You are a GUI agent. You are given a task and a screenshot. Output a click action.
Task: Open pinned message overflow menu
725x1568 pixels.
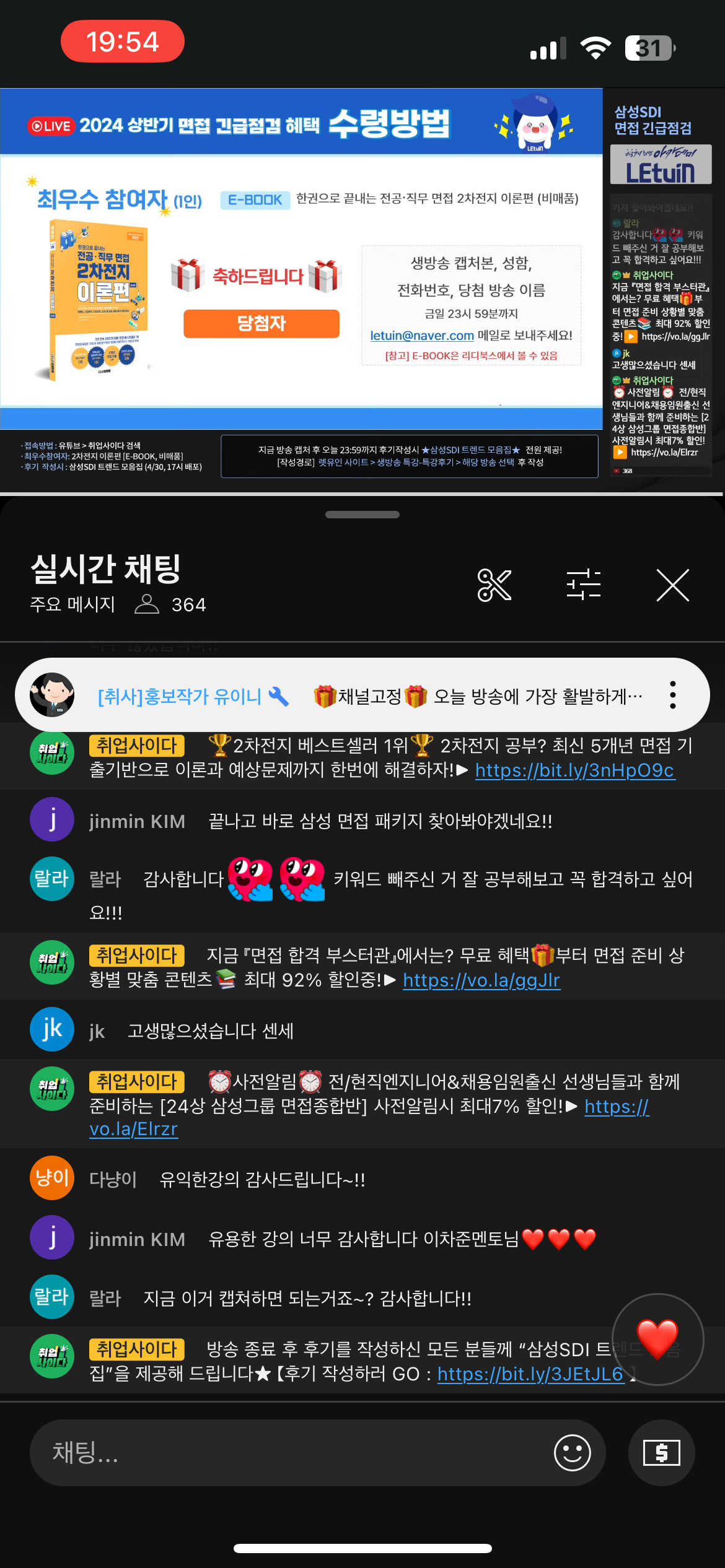point(673,695)
